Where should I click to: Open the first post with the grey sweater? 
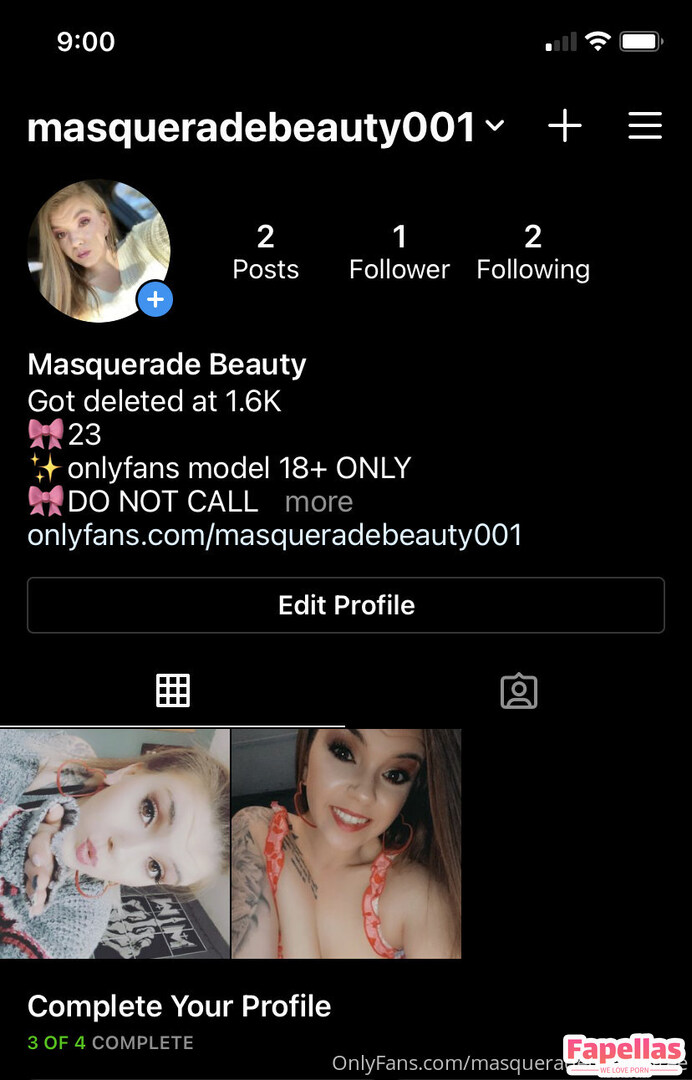[114, 844]
